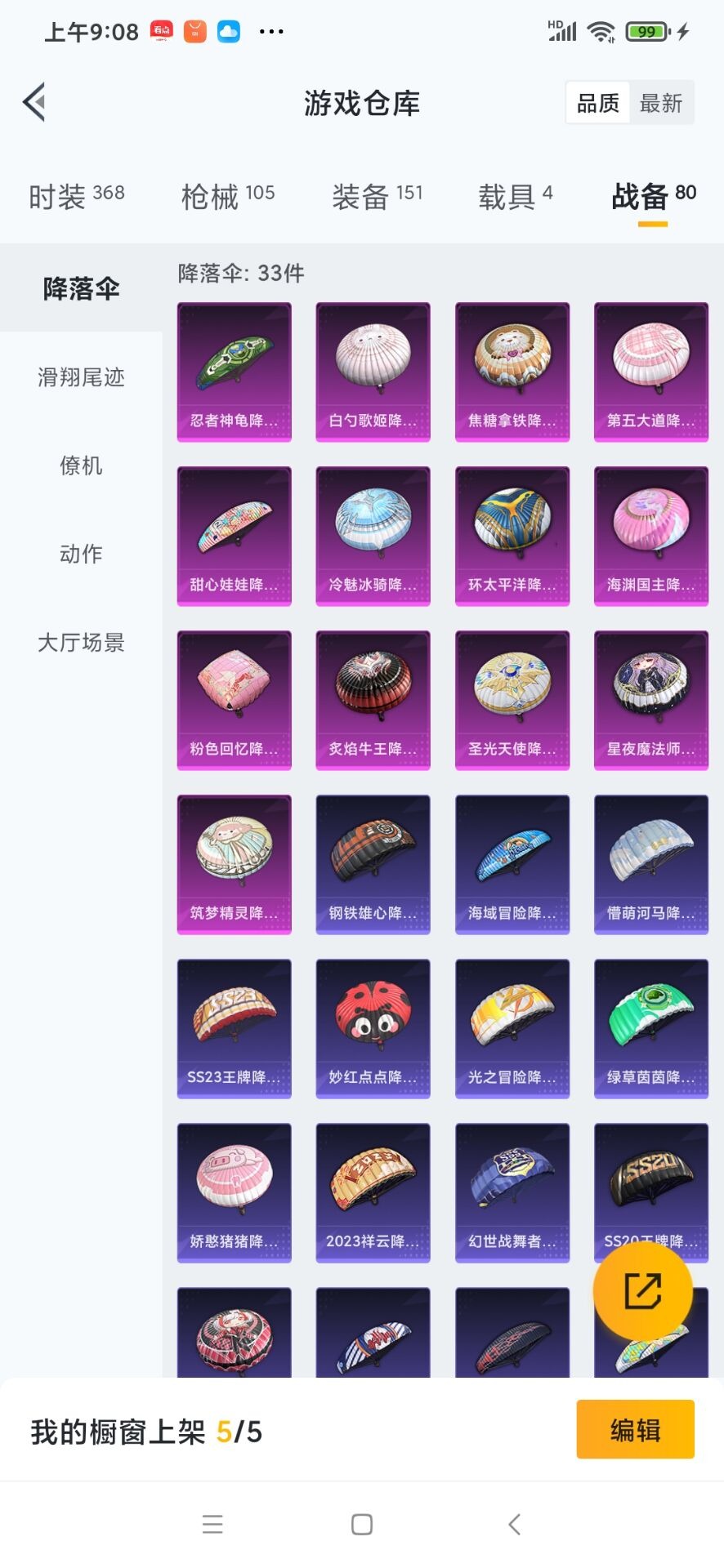724x1568 pixels.
Task: Select the 动作 category
Action: pos(81,554)
